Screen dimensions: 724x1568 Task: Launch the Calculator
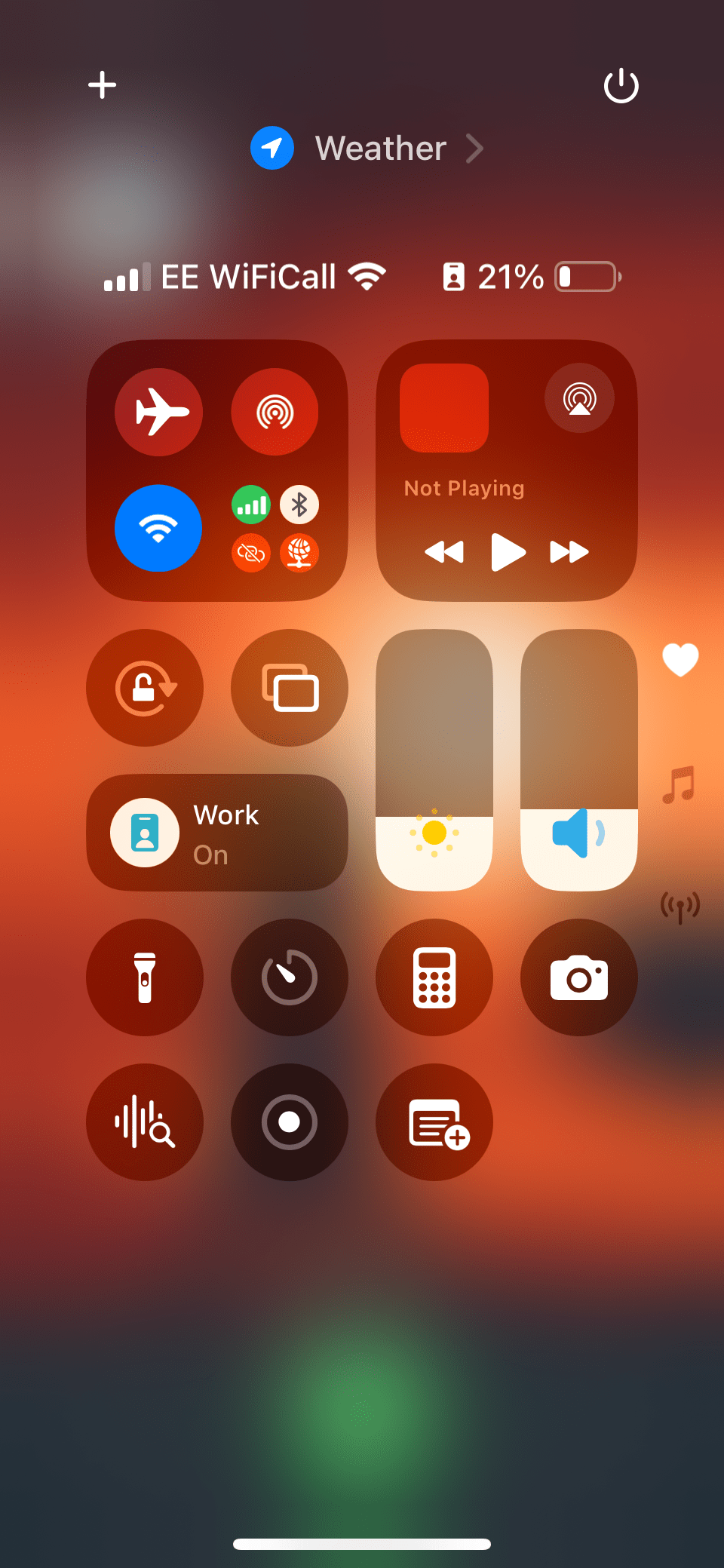coord(434,977)
